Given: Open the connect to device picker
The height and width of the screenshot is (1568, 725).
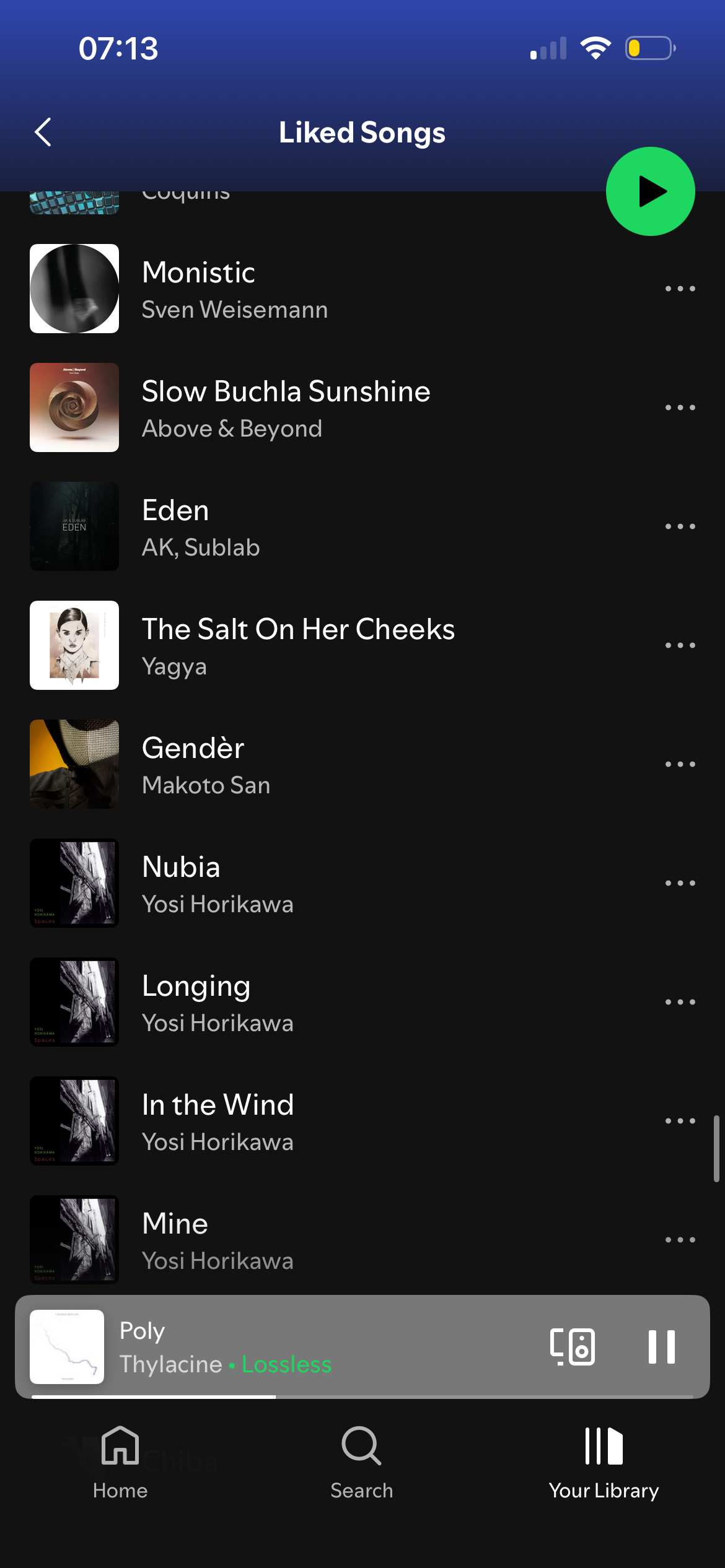Looking at the screenshot, I should 573,1346.
